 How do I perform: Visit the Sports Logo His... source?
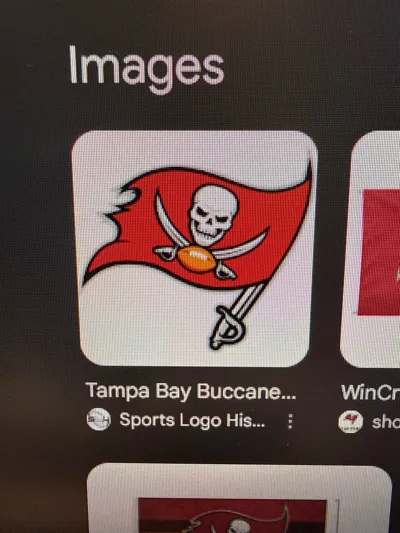pos(192,420)
